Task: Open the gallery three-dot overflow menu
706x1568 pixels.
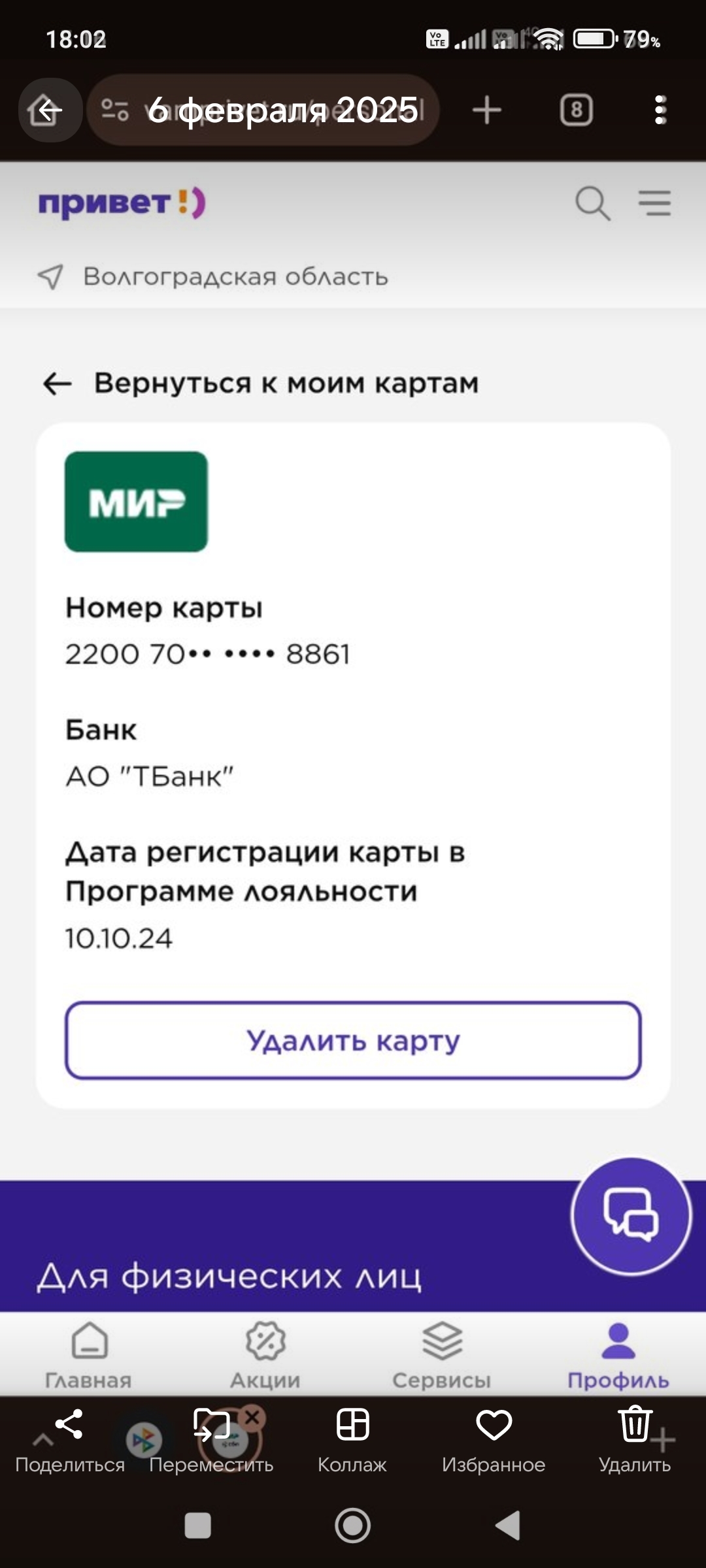Action: 660,110
